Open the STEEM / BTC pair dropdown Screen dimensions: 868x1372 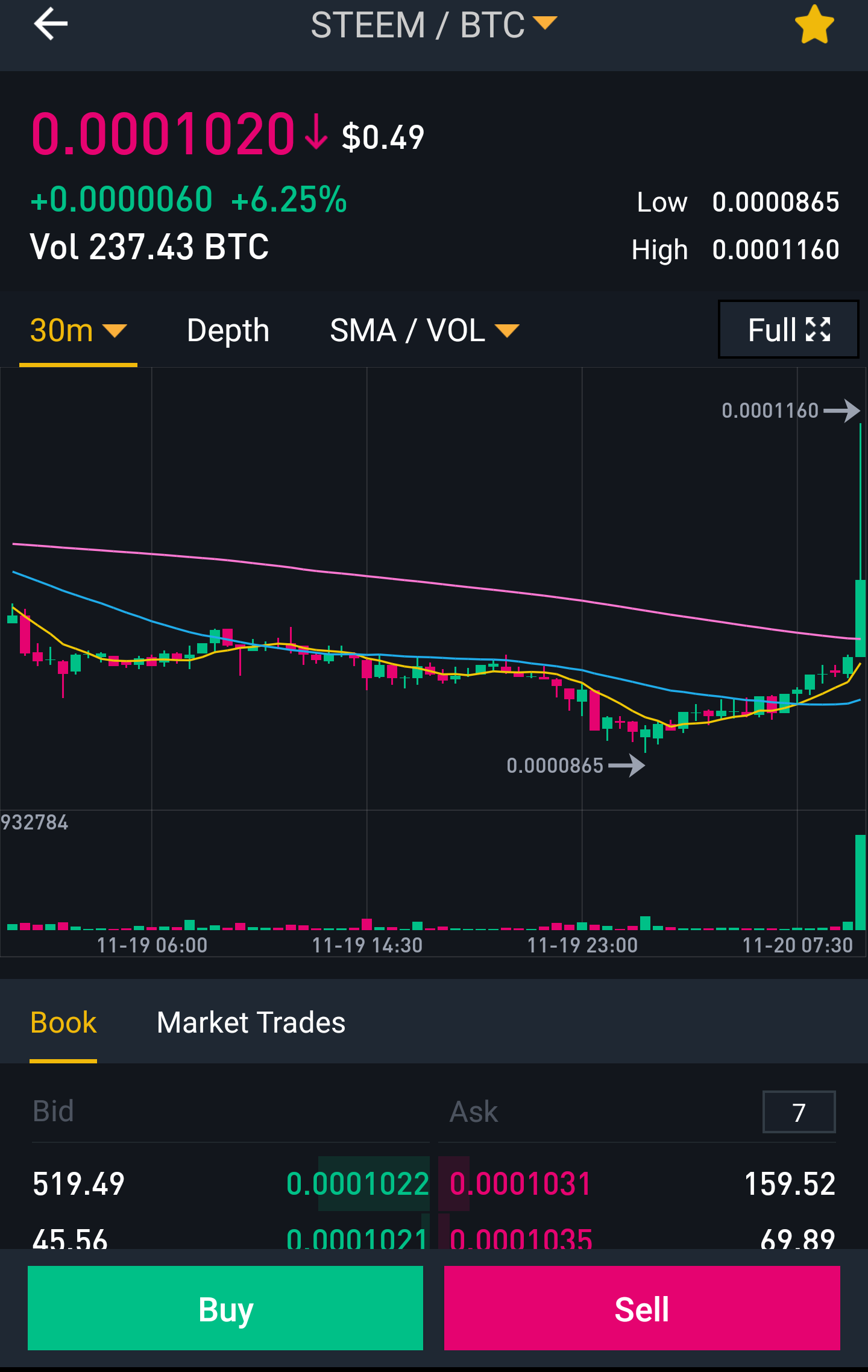click(433, 25)
